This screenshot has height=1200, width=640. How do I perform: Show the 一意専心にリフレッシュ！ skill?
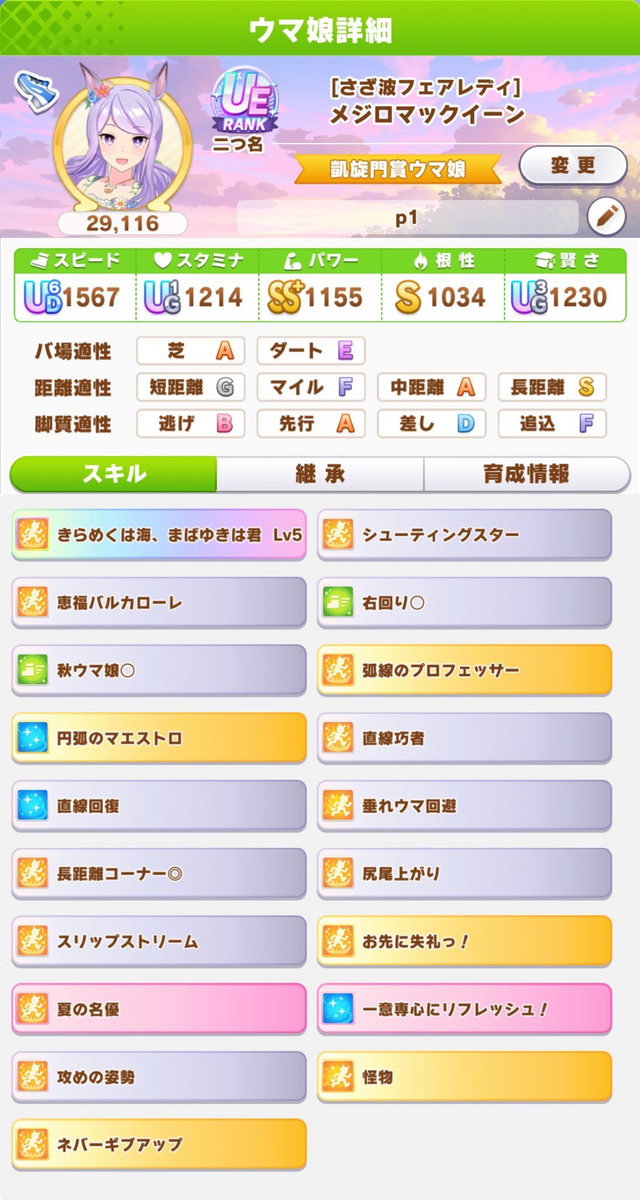(x=464, y=1009)
